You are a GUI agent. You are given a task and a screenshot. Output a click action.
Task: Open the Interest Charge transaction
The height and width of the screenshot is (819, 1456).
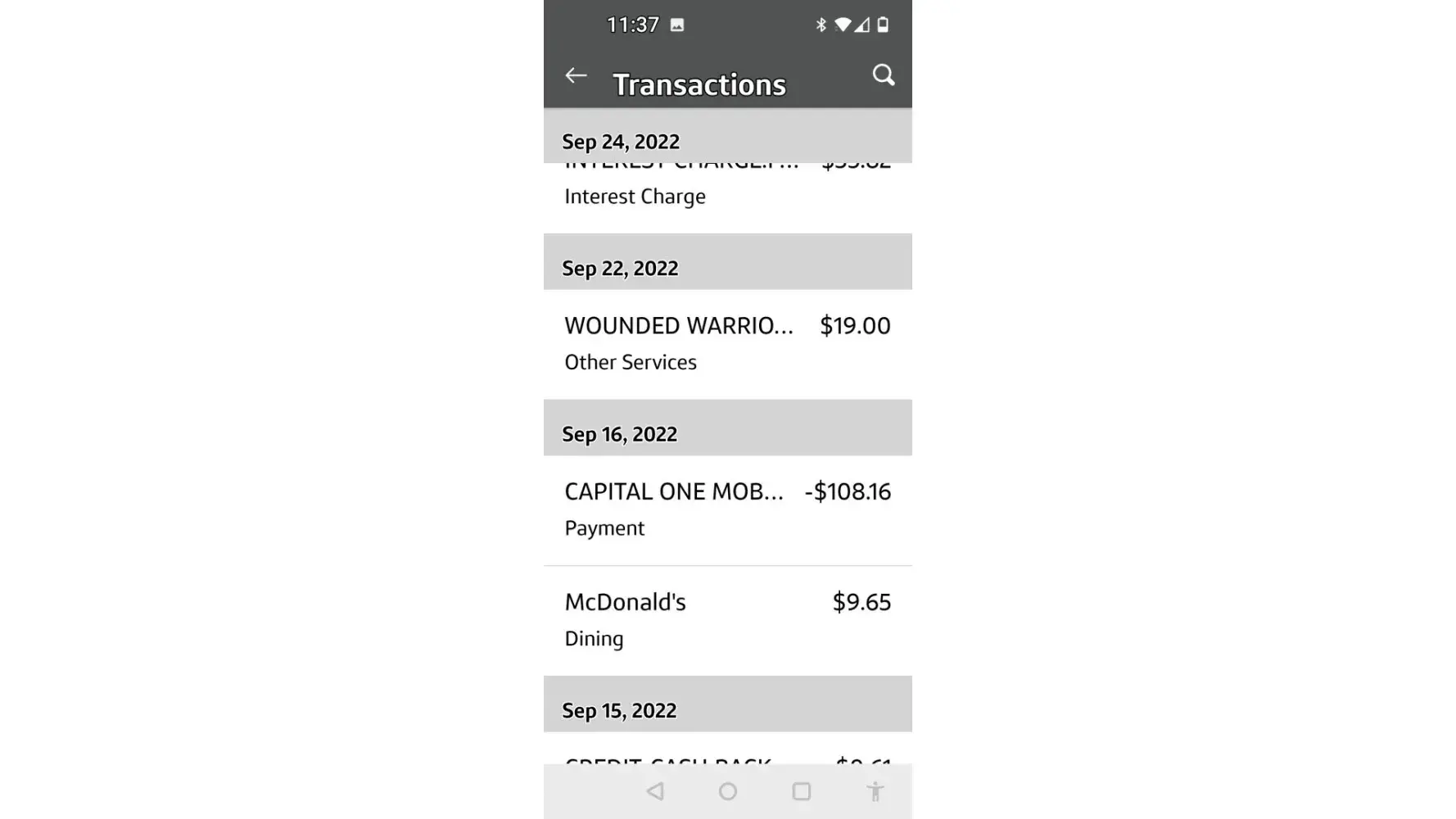tap(727, 196)
